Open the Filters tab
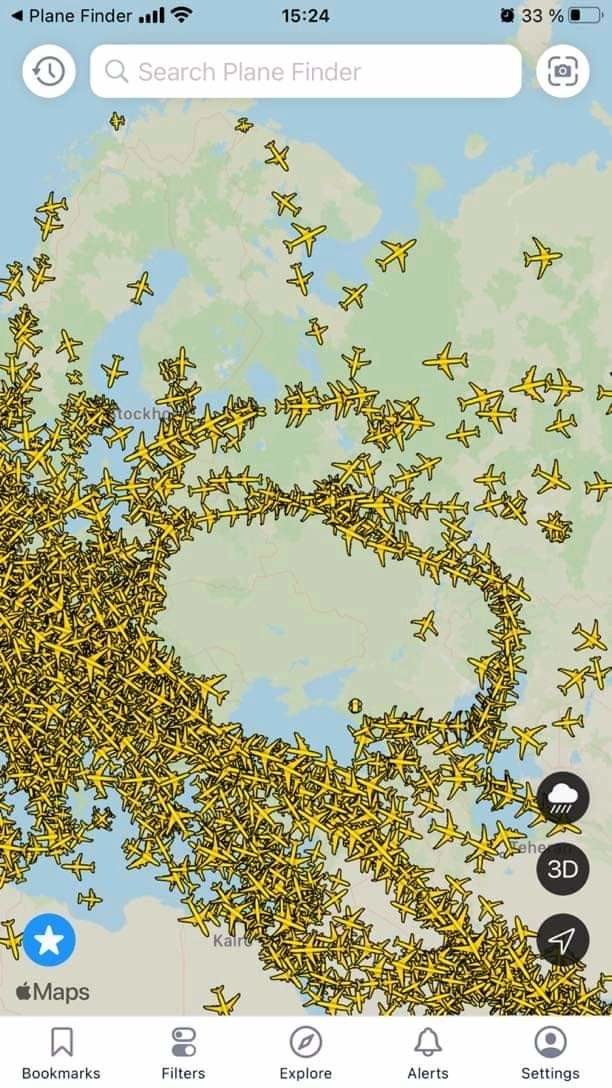The image size is (612, 1088). 183,1053
